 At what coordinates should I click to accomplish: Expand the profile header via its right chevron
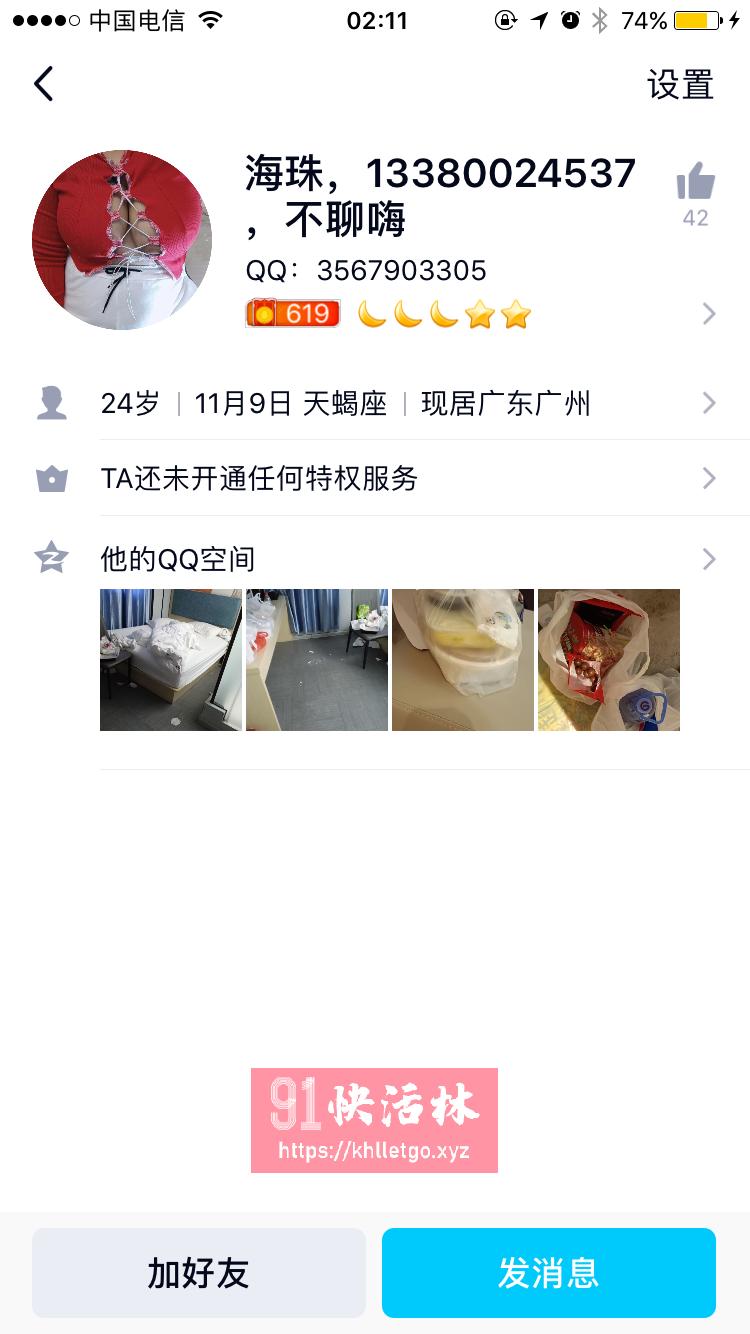point(709,313)
